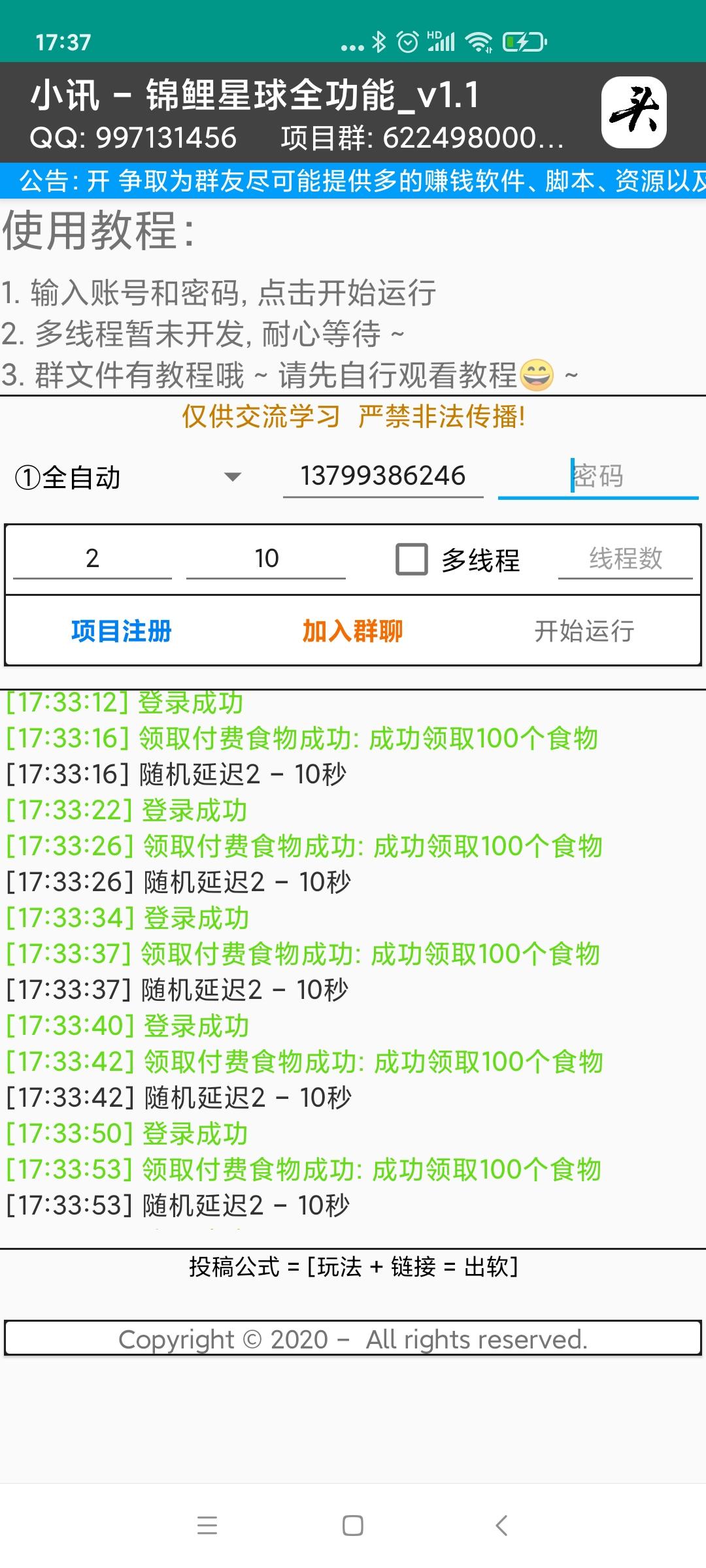The width and height of the screenshot is (706, 1568).
Task: Tap the scrolling announcement banner
Action: click(x=353, y=182)
